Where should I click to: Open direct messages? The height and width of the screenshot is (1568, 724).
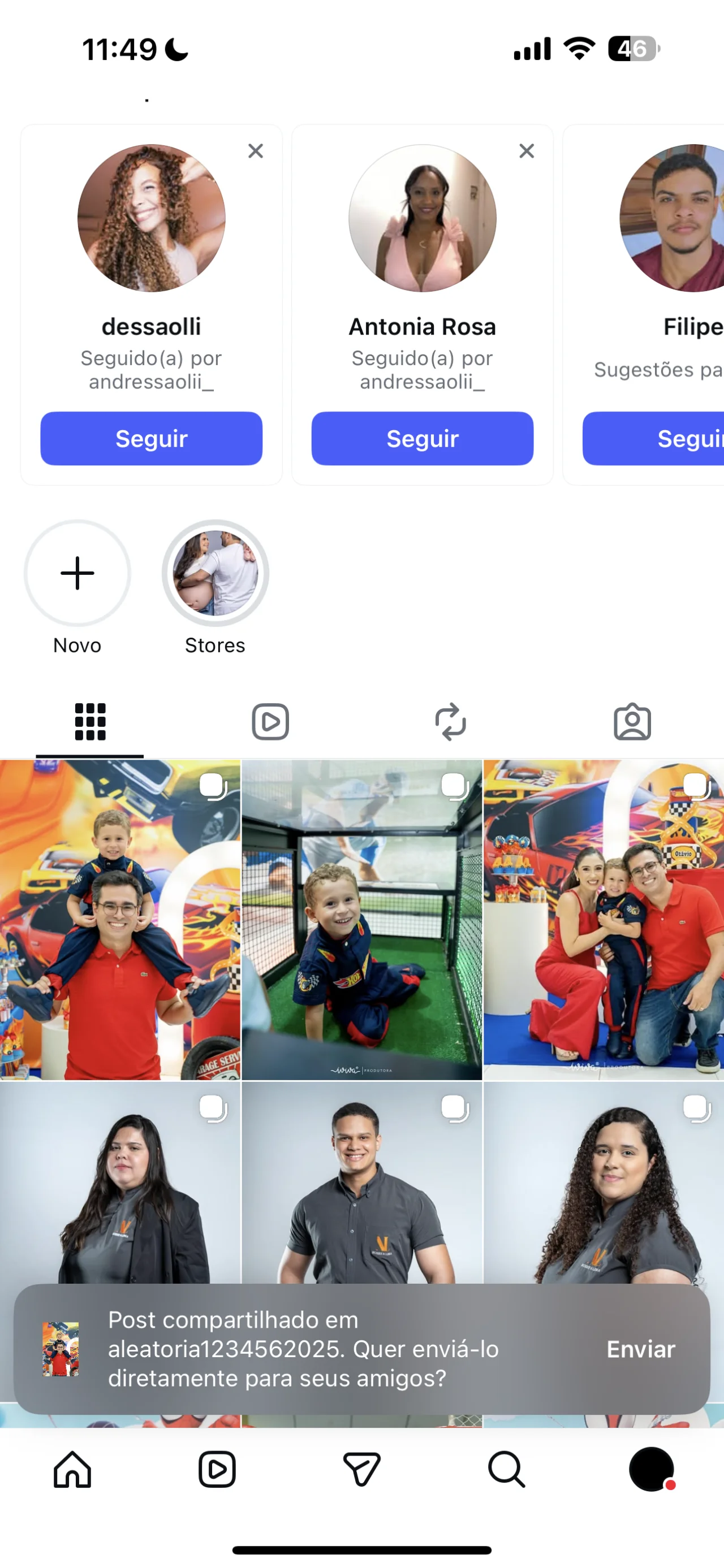click(361, 1470)
